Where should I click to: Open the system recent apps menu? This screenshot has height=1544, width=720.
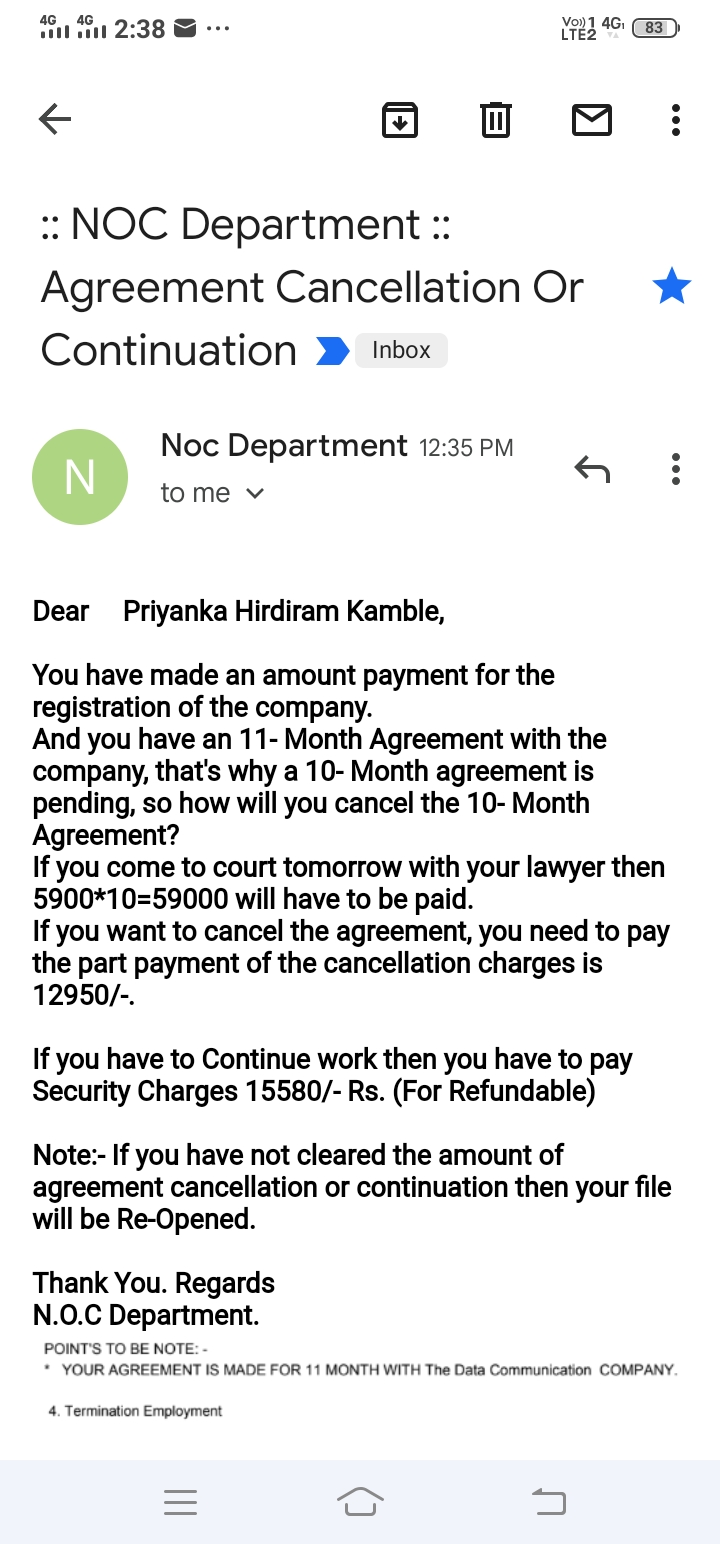(180, 1501)
